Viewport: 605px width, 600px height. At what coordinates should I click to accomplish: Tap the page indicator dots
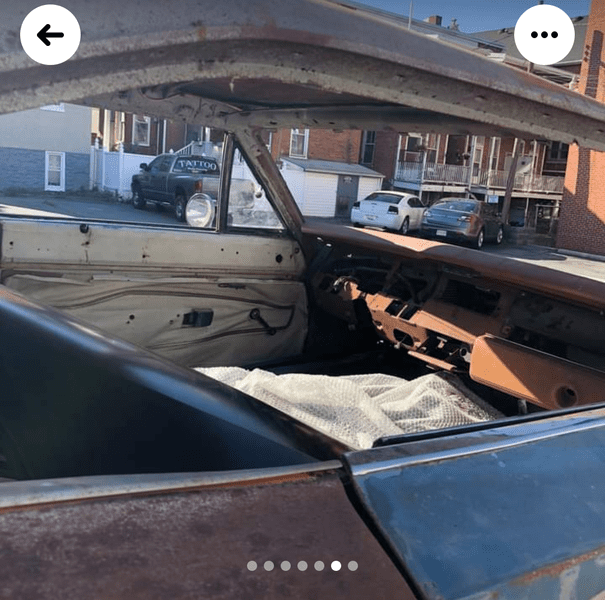pyautogui.click(x=302, y=566)
